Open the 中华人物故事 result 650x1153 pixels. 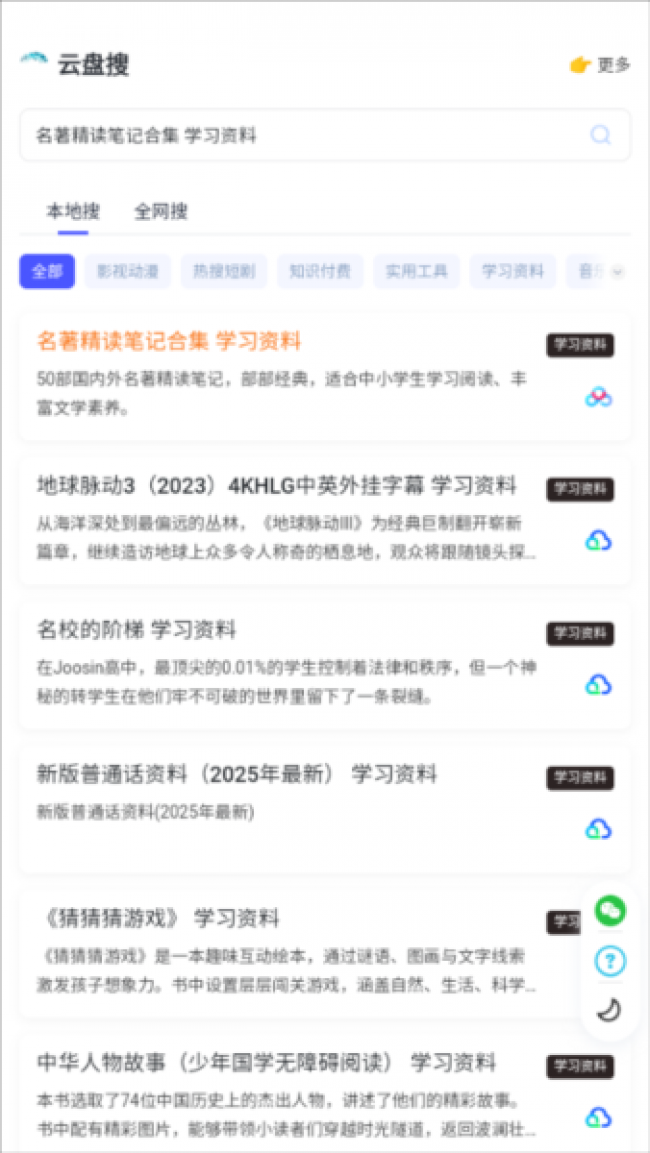coord(324,1094)
